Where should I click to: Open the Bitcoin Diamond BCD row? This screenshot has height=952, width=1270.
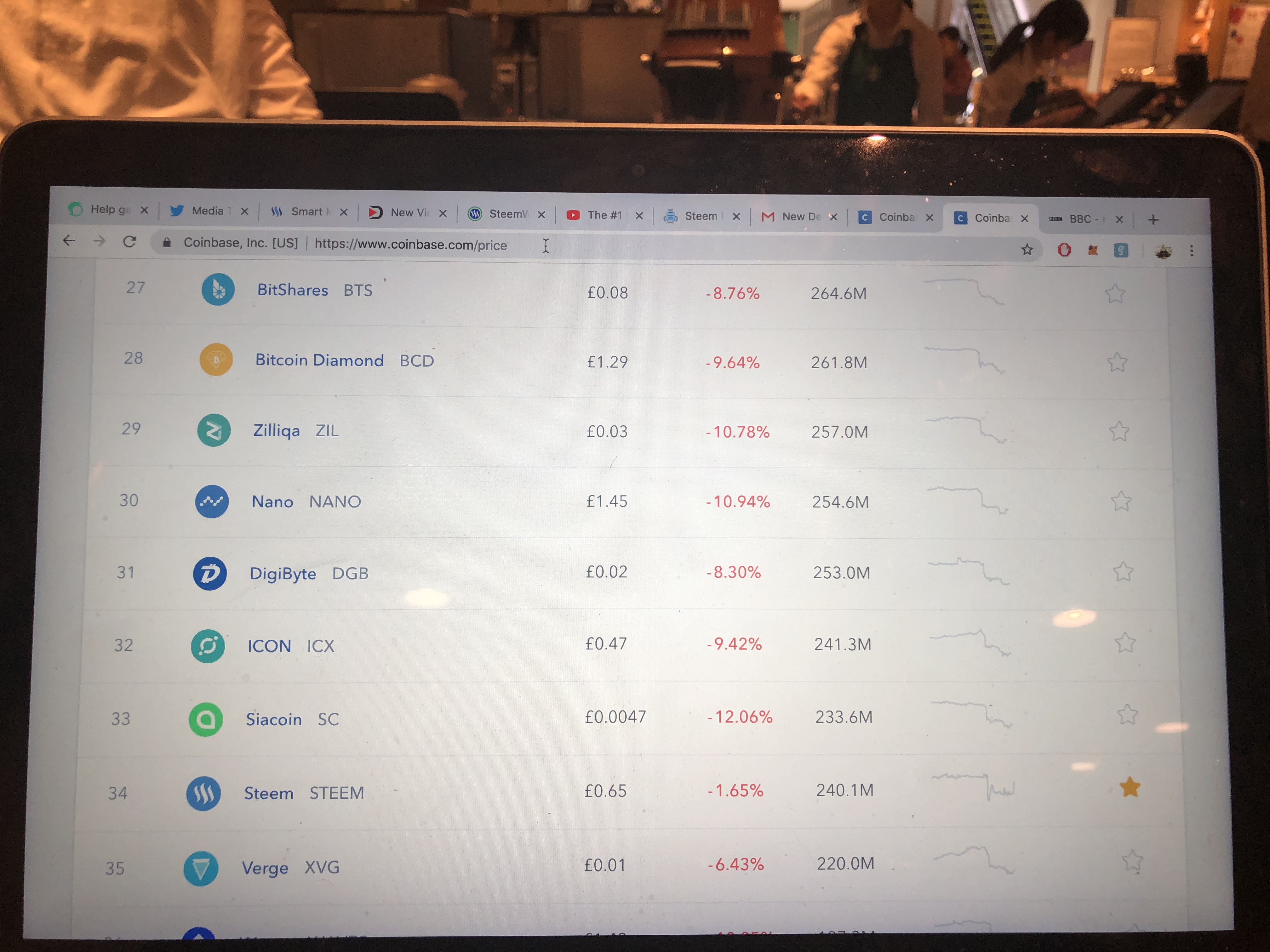(319, 360)
